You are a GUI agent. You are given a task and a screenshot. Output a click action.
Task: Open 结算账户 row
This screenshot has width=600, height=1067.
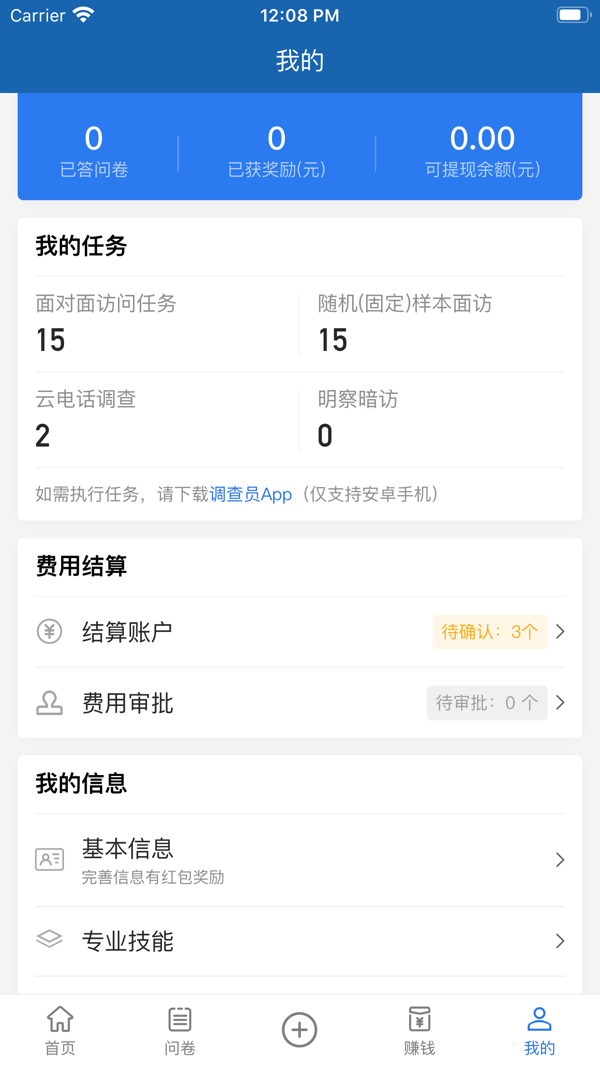tap(300, 632)
